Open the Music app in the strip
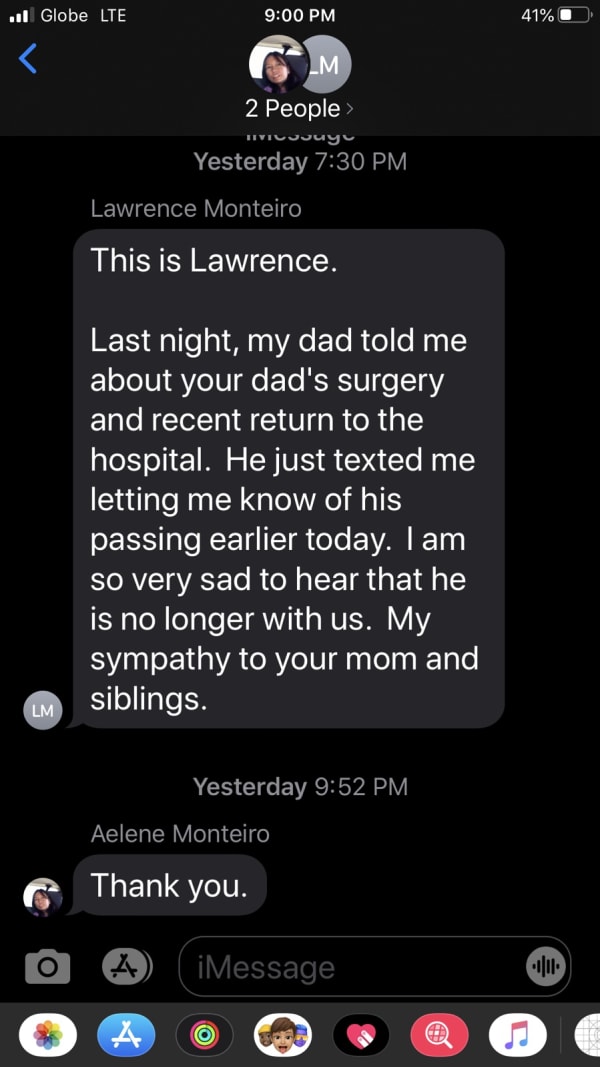Viewport: 600px width, 1067px height. [517, 1035]
